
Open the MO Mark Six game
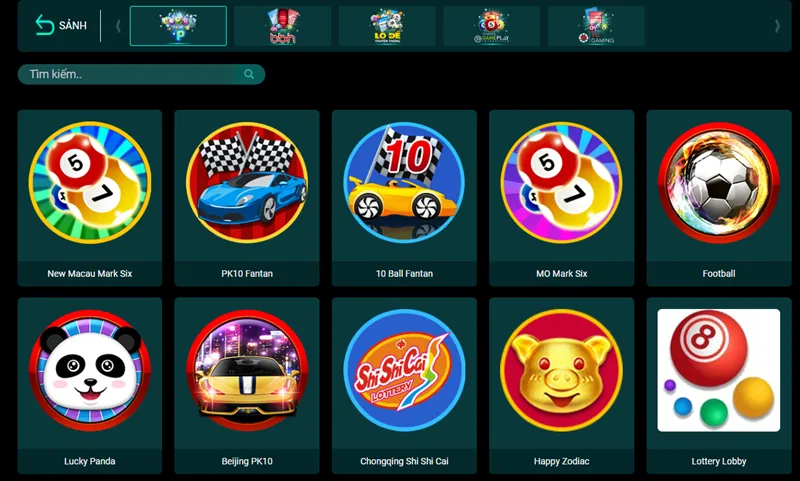[x=561, y=197]
